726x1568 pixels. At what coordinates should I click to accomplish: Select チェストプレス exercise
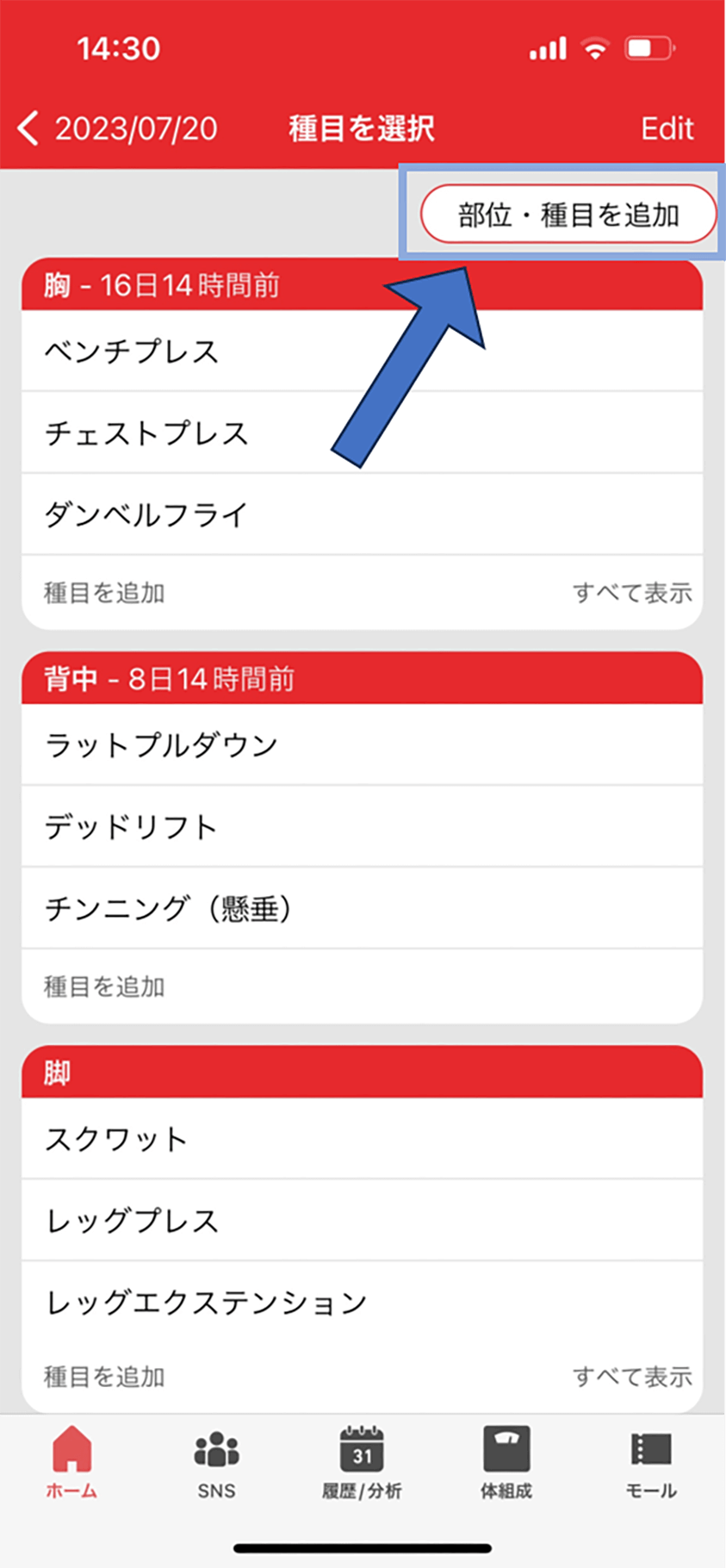(362, 432)
